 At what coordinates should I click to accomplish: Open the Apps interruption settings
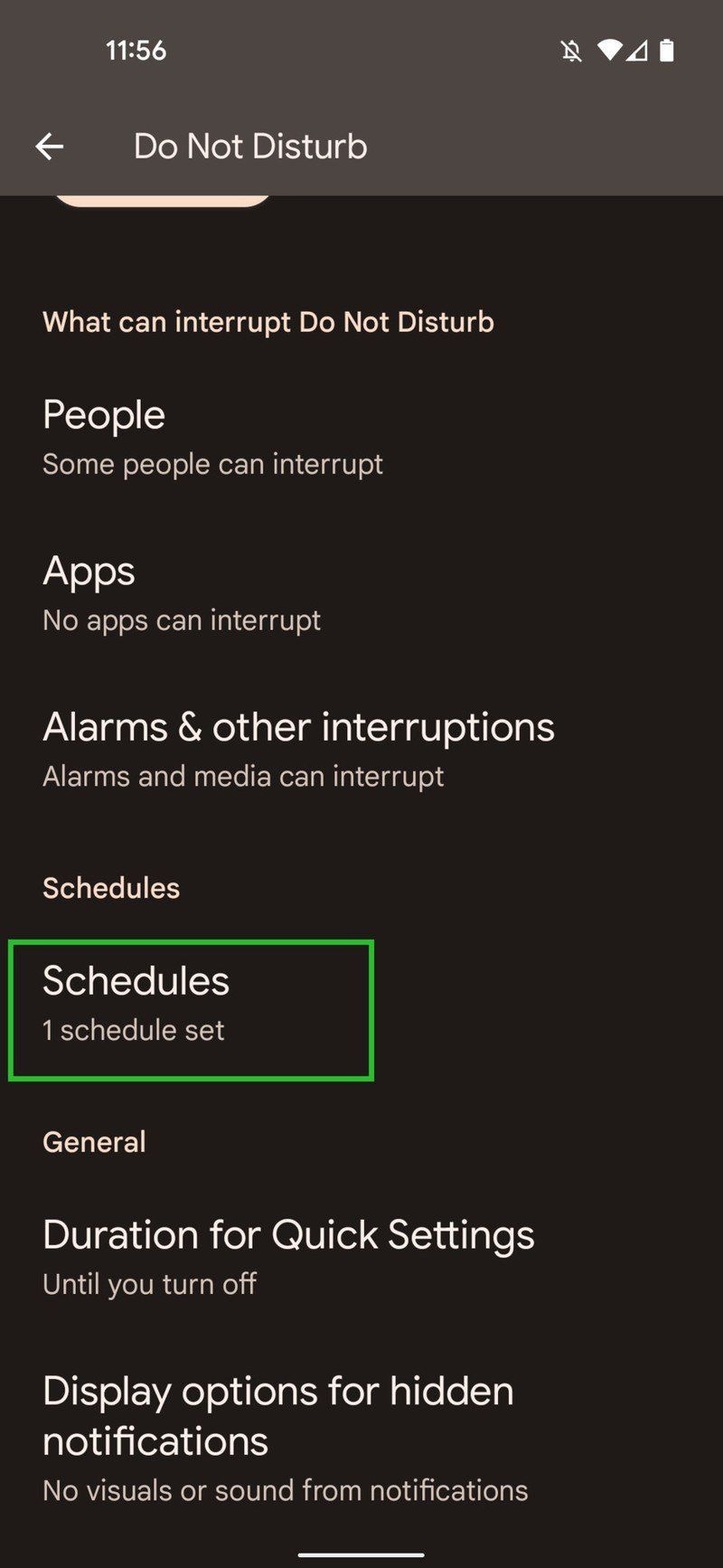(88, 571)
